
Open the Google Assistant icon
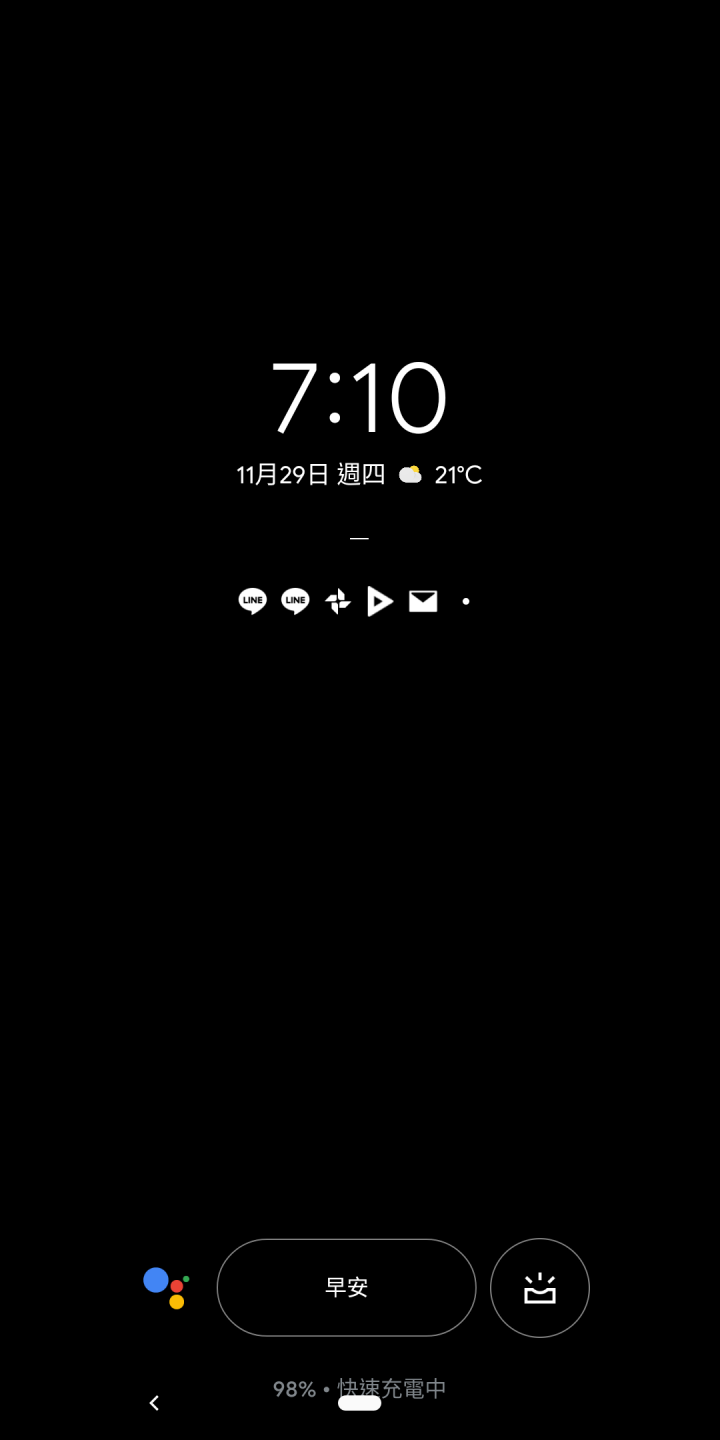click(x=166, y=1287)
